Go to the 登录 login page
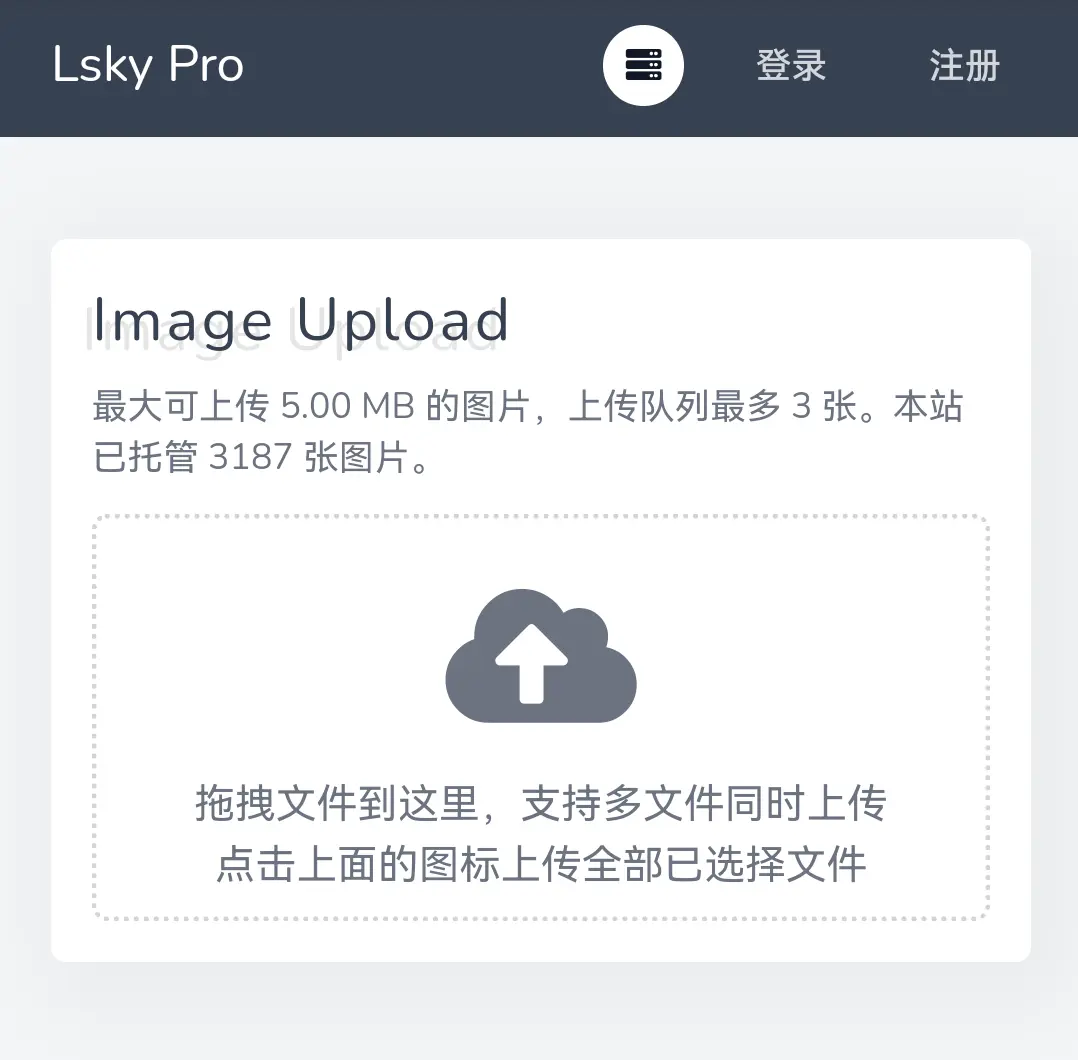1078x1060 pixels. point(791,66)
